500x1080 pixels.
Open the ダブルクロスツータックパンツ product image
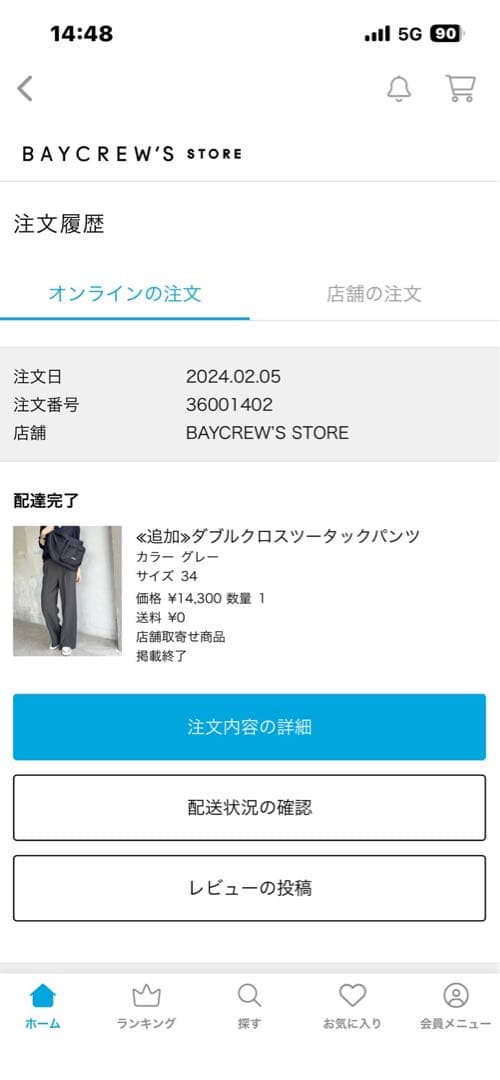pos(67,591)
